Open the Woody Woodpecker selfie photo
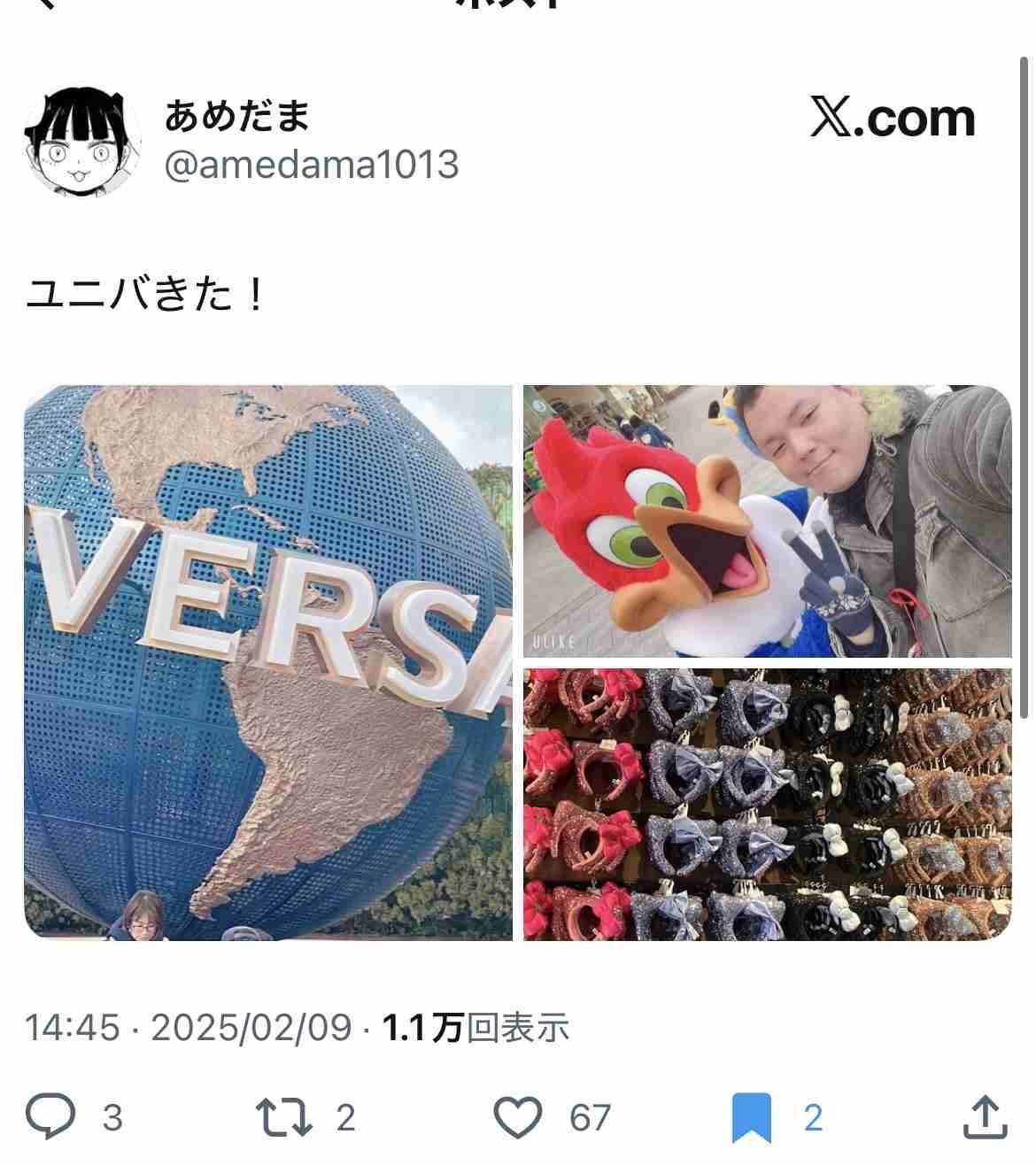 (x=767, y=521)
